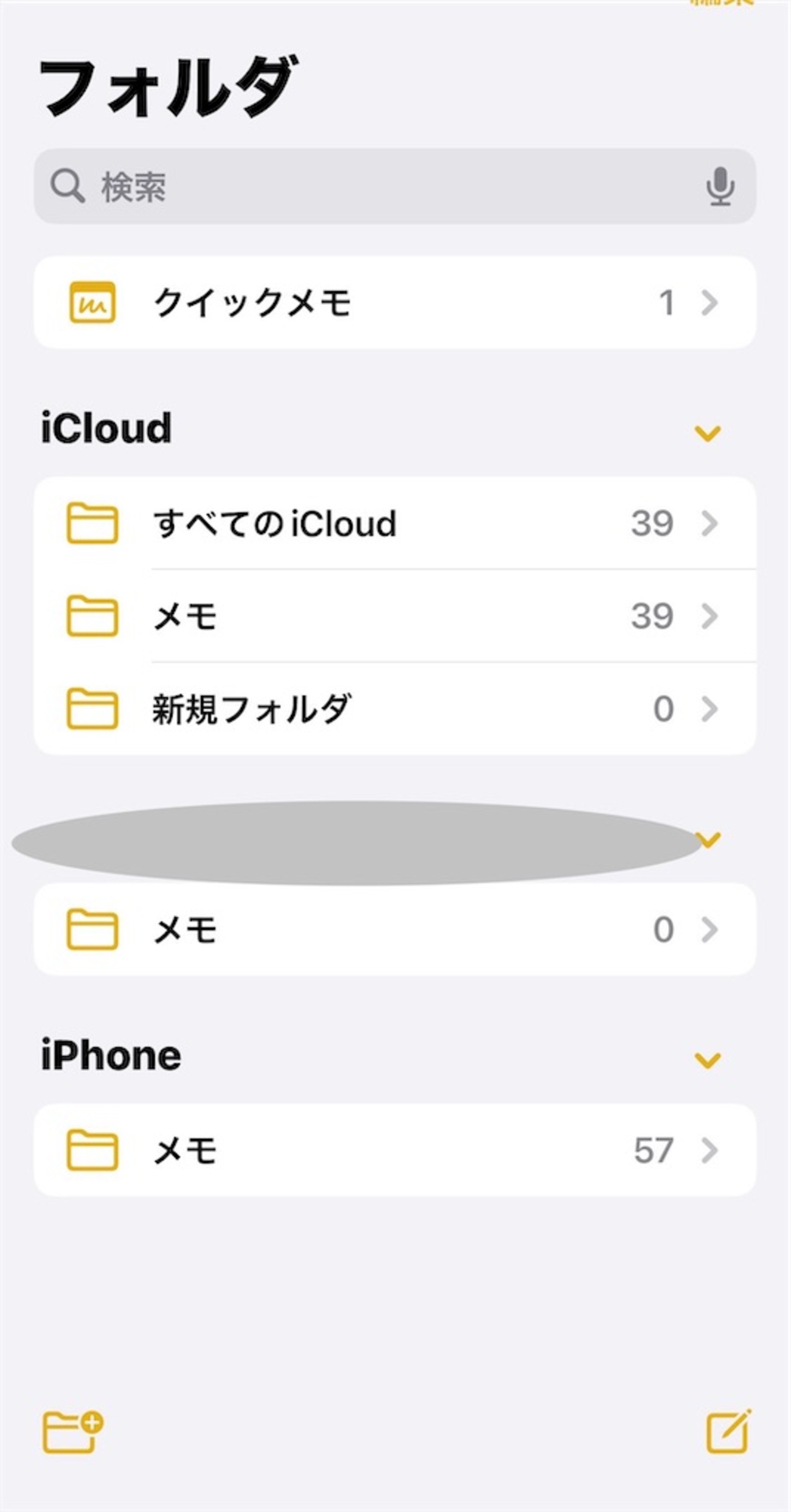
Task: Collapse the iPhone section
Action: pos(707,1060)
